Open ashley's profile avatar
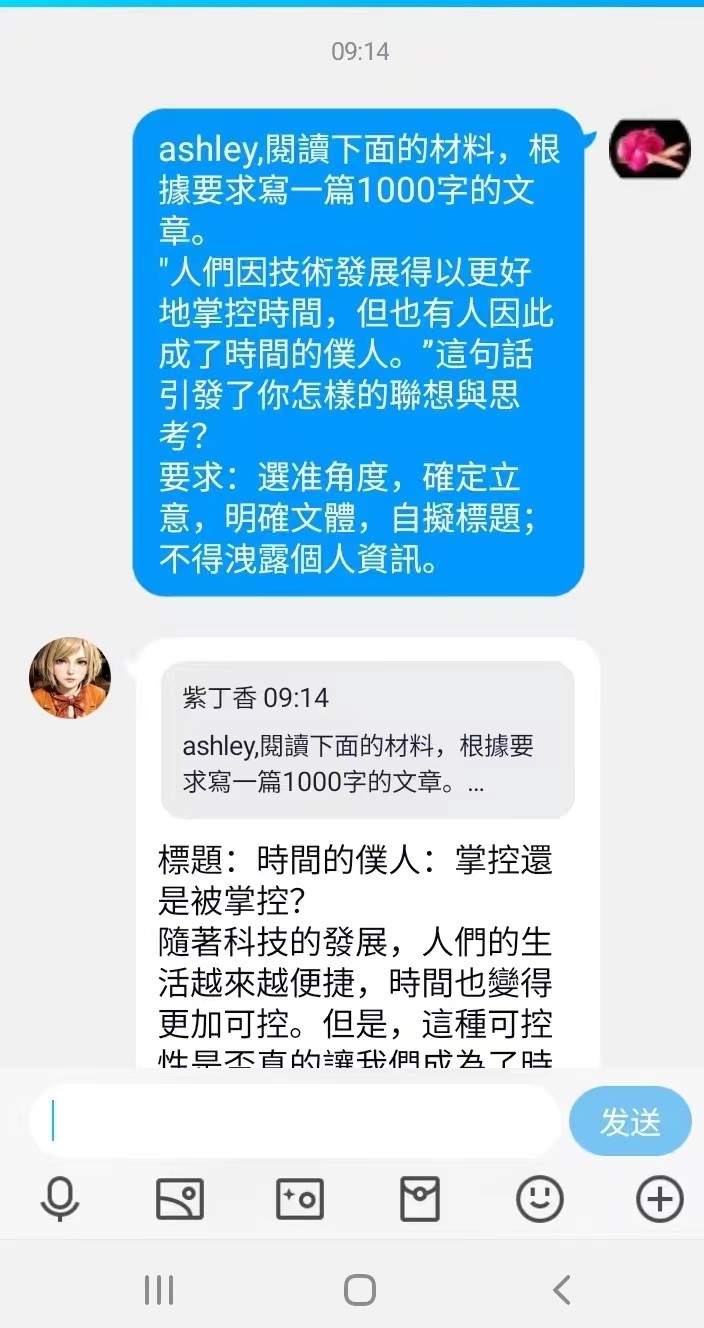 (x=69, y=678)
